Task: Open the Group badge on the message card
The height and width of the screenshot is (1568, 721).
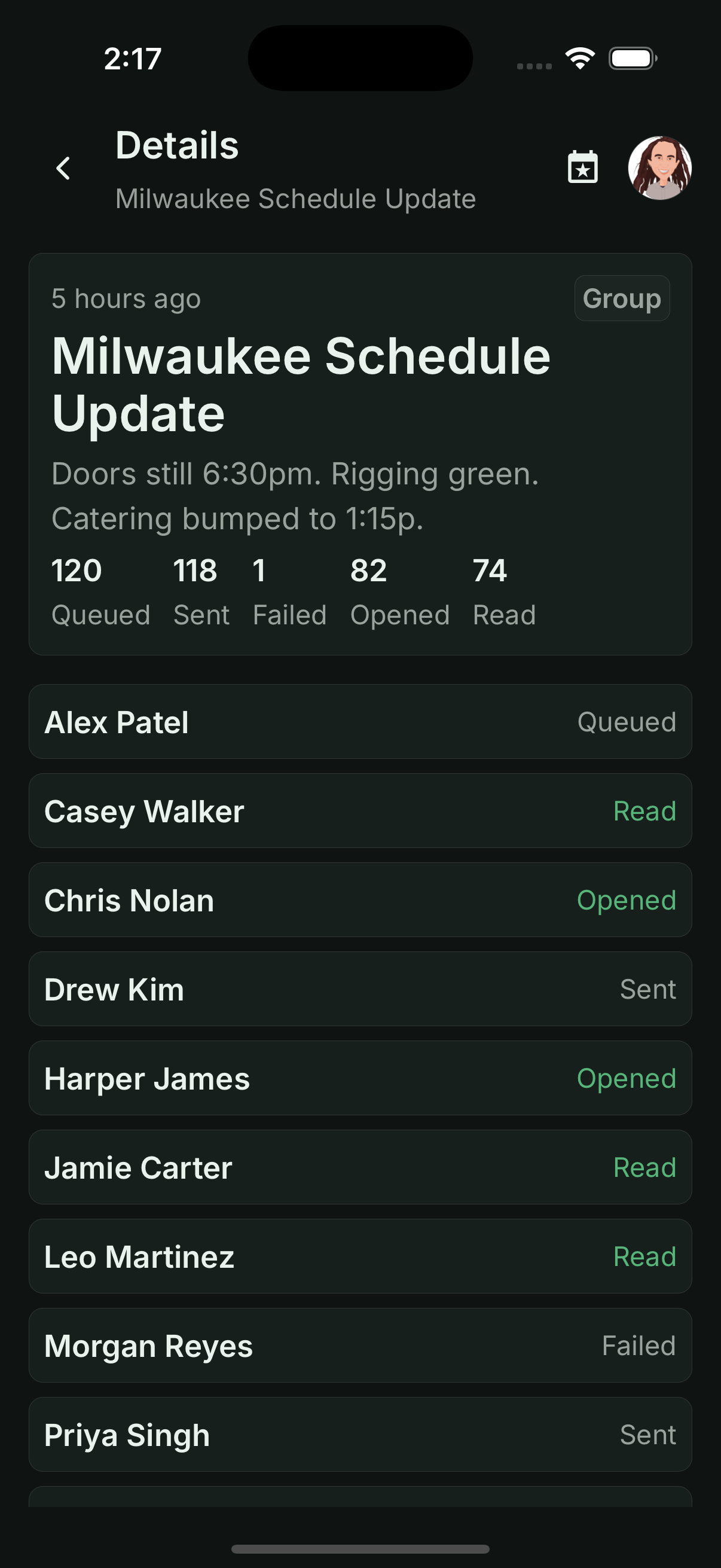Action: click(621, 298)
